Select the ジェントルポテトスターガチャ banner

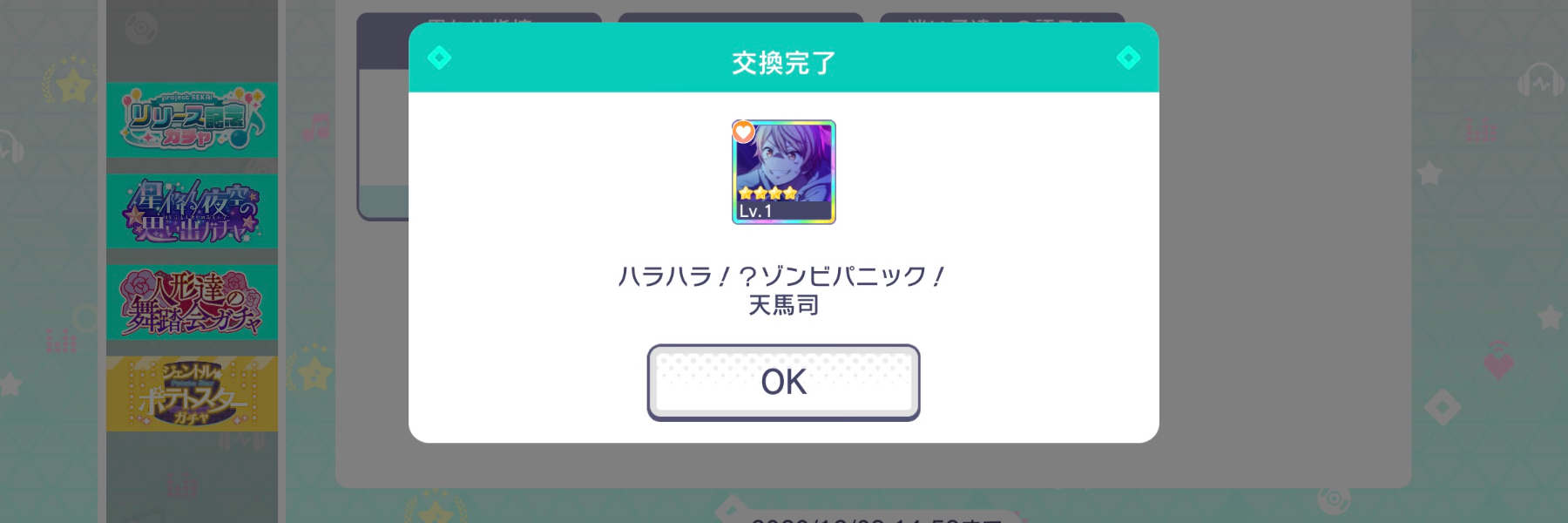[192, 394]
